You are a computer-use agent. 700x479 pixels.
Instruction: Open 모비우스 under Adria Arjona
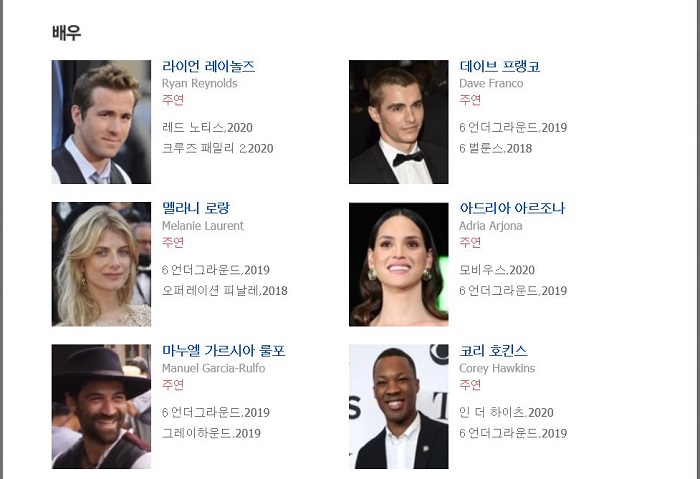coord(483,270)
